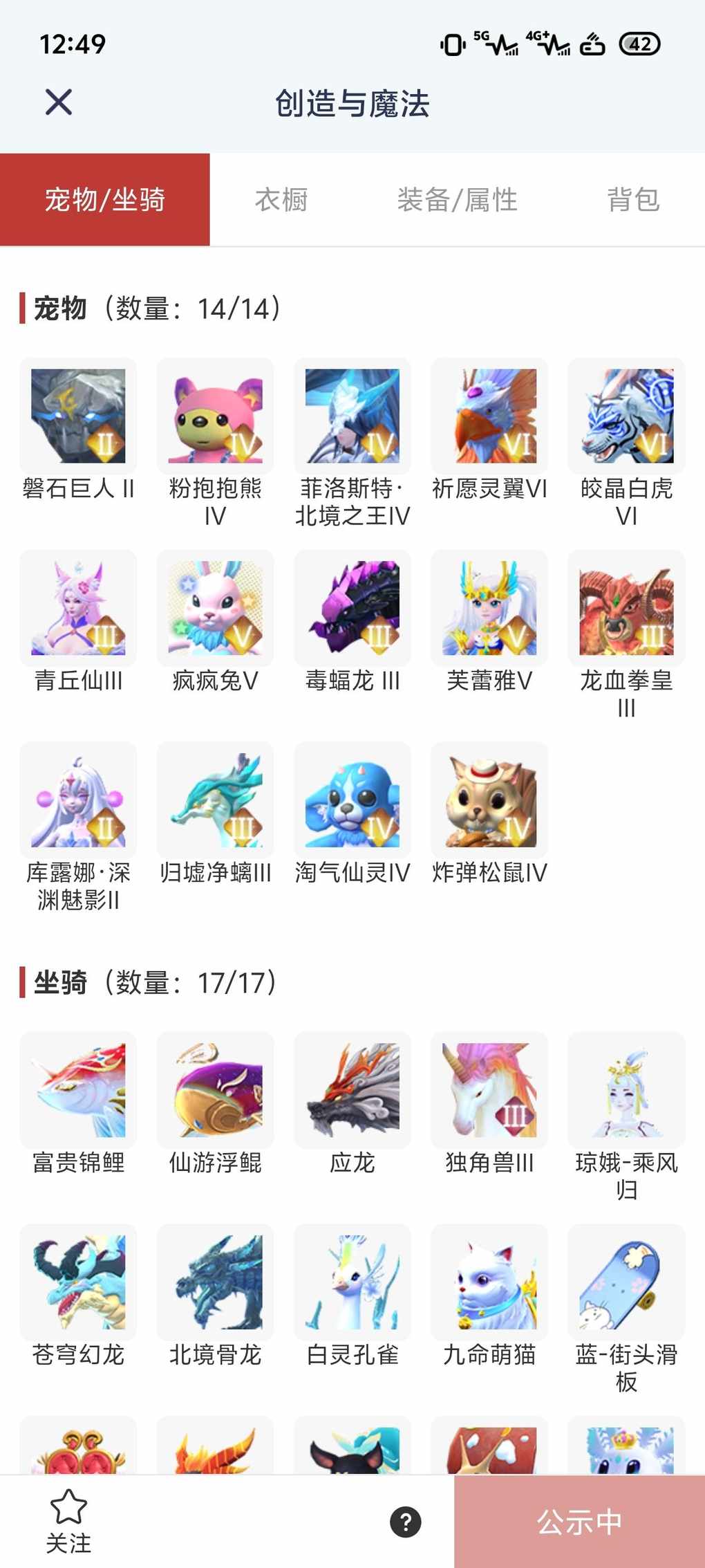
Task: Open the question mark help icon
Action: tap(406, 1522)
